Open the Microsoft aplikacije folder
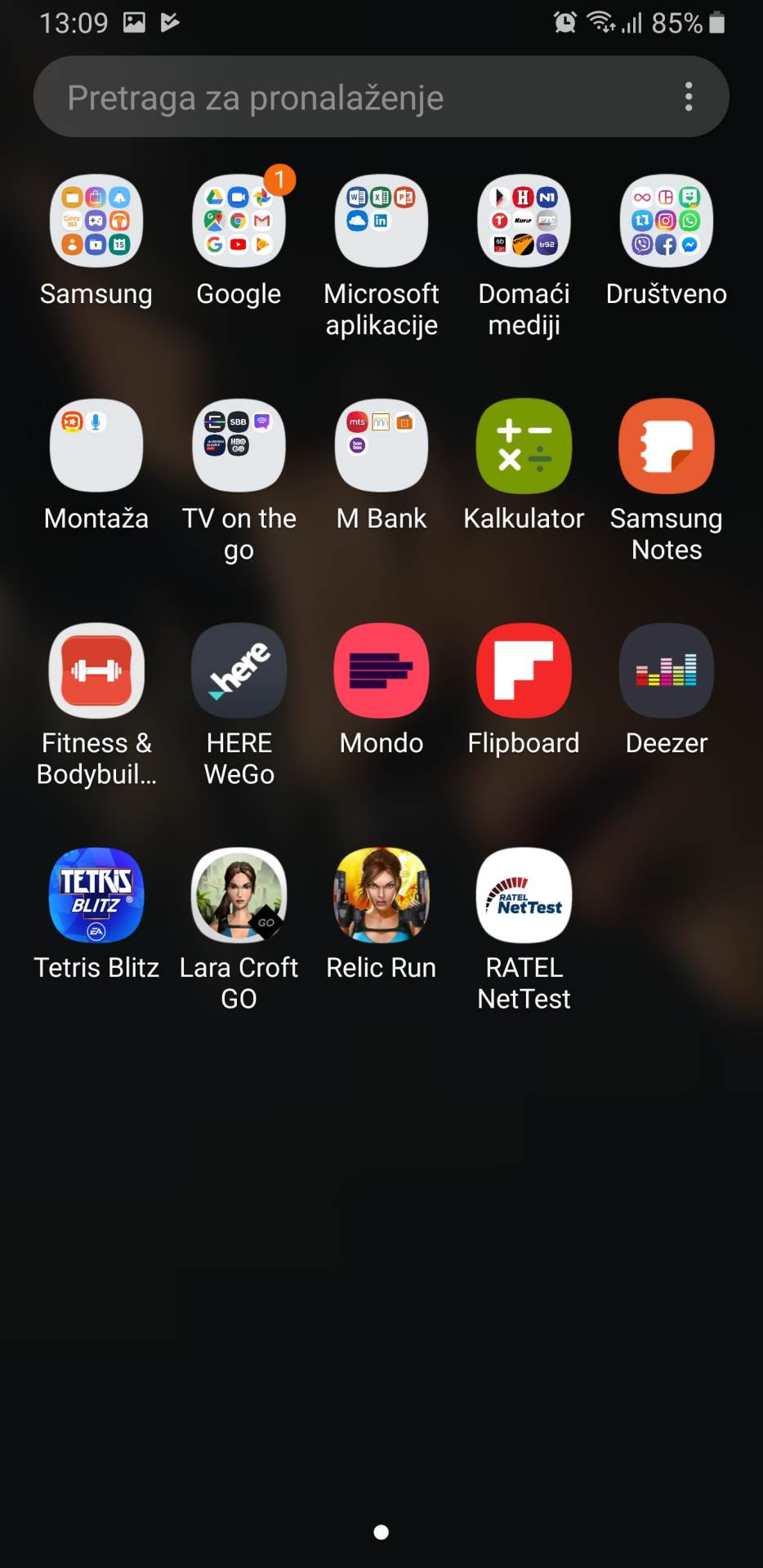The height and width of the screenshot is (1568, 763). pyautogui.click(x=381, y=221)
